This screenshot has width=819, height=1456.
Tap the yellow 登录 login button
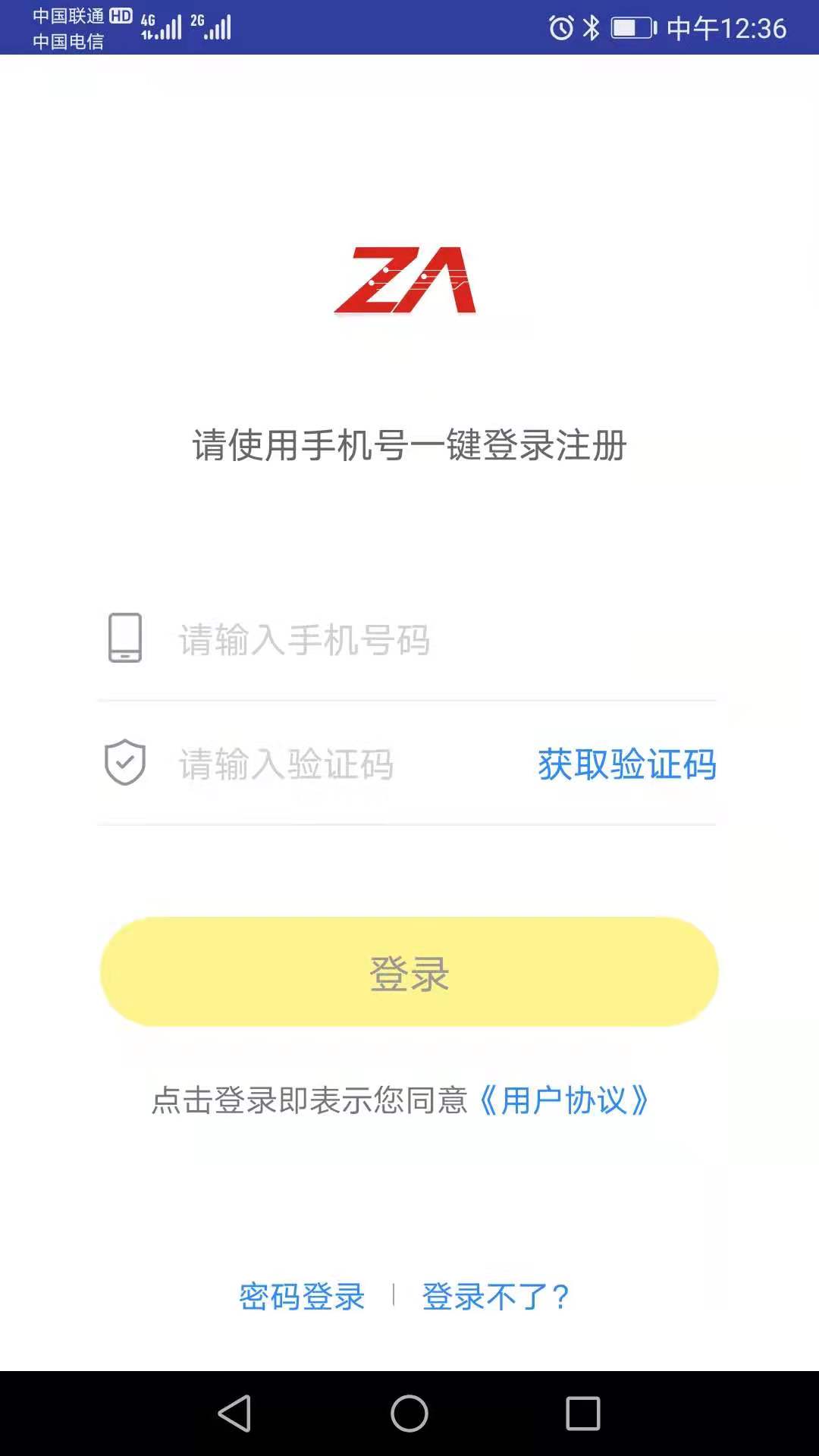[409, 971]
